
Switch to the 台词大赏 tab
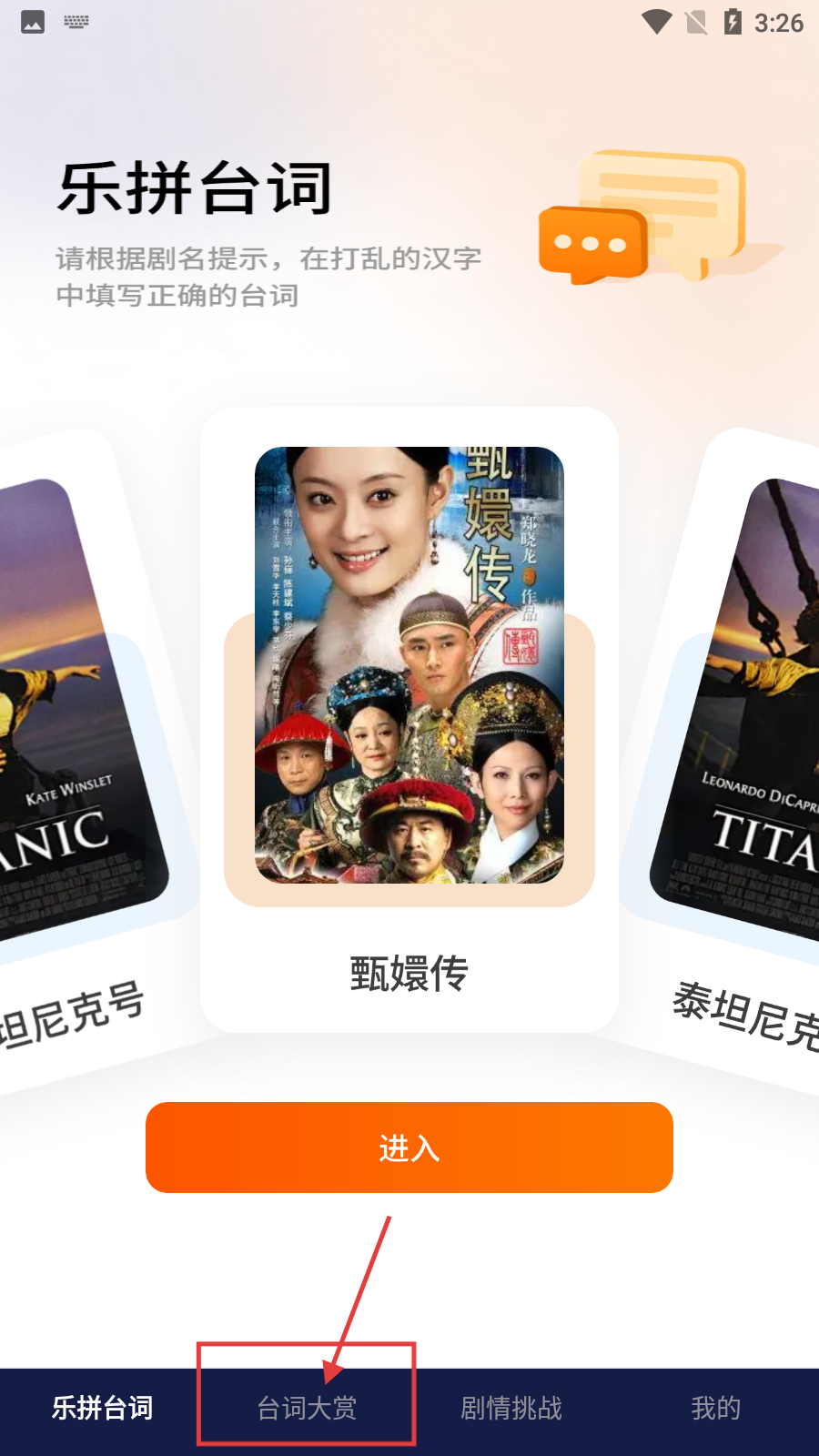tap(307, 1408)
